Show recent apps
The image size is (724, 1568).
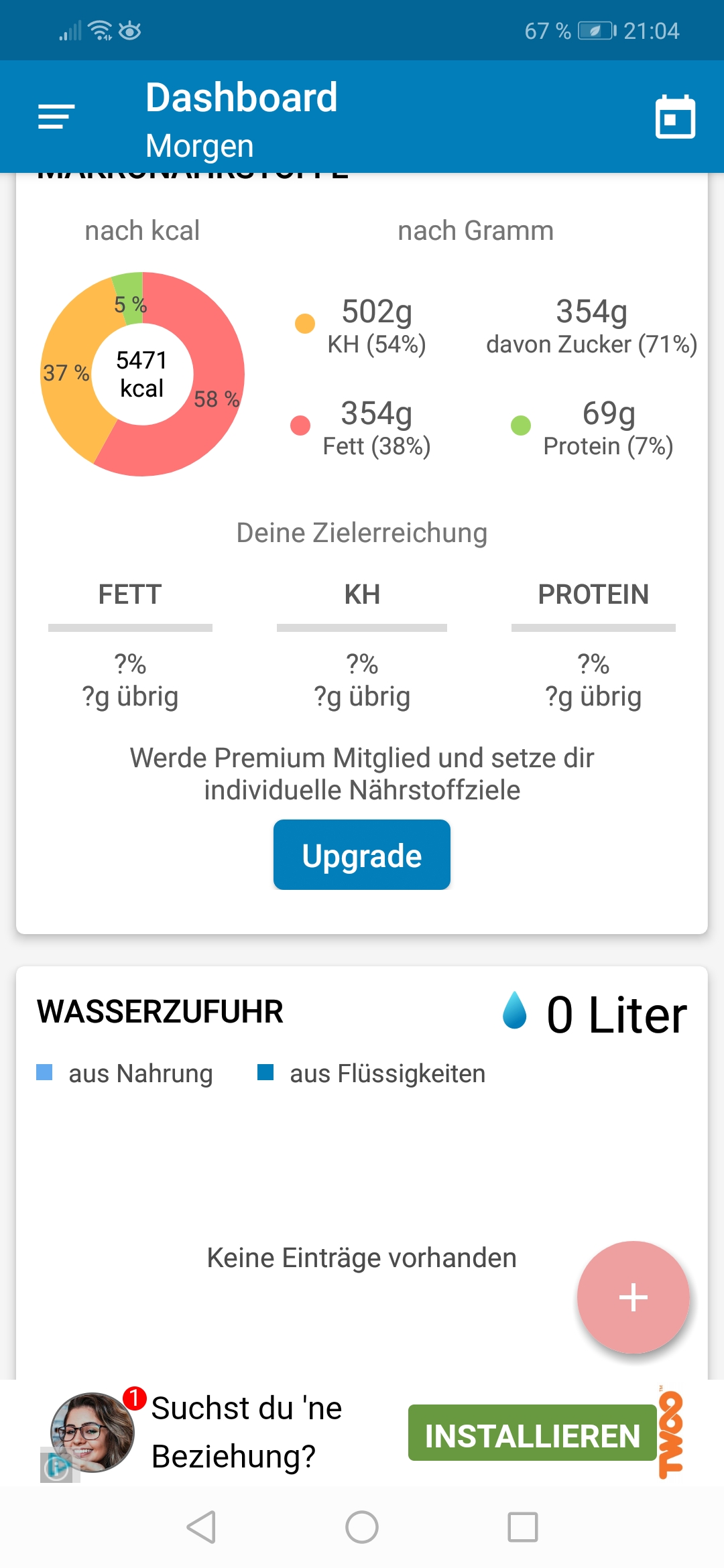click(x=523, y=1527)
